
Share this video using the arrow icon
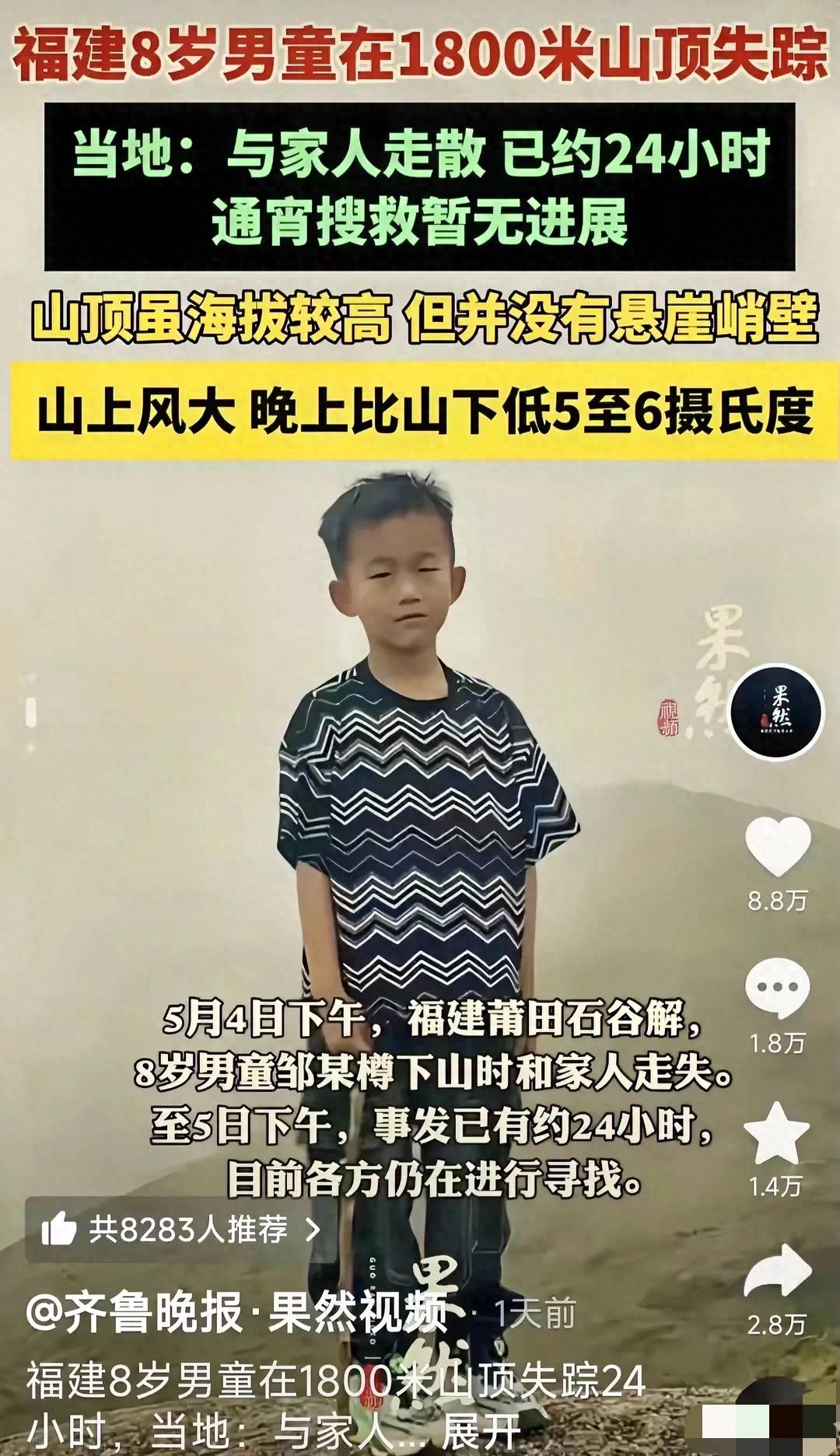click(778, 1270)
